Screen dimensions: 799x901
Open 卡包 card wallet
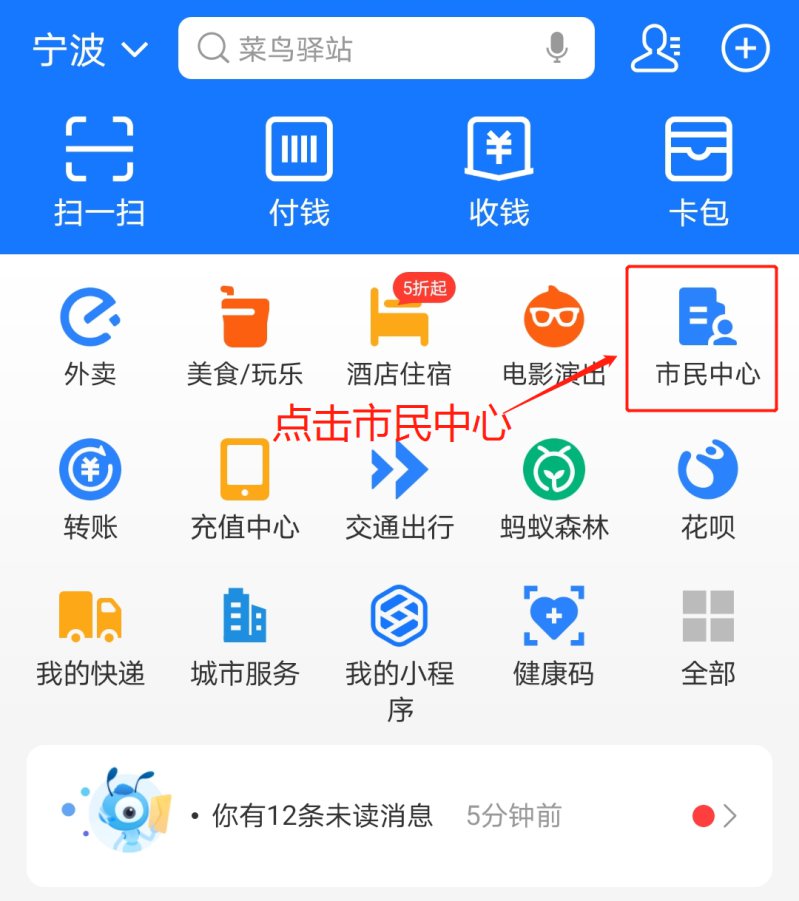[x=699, y=170]
